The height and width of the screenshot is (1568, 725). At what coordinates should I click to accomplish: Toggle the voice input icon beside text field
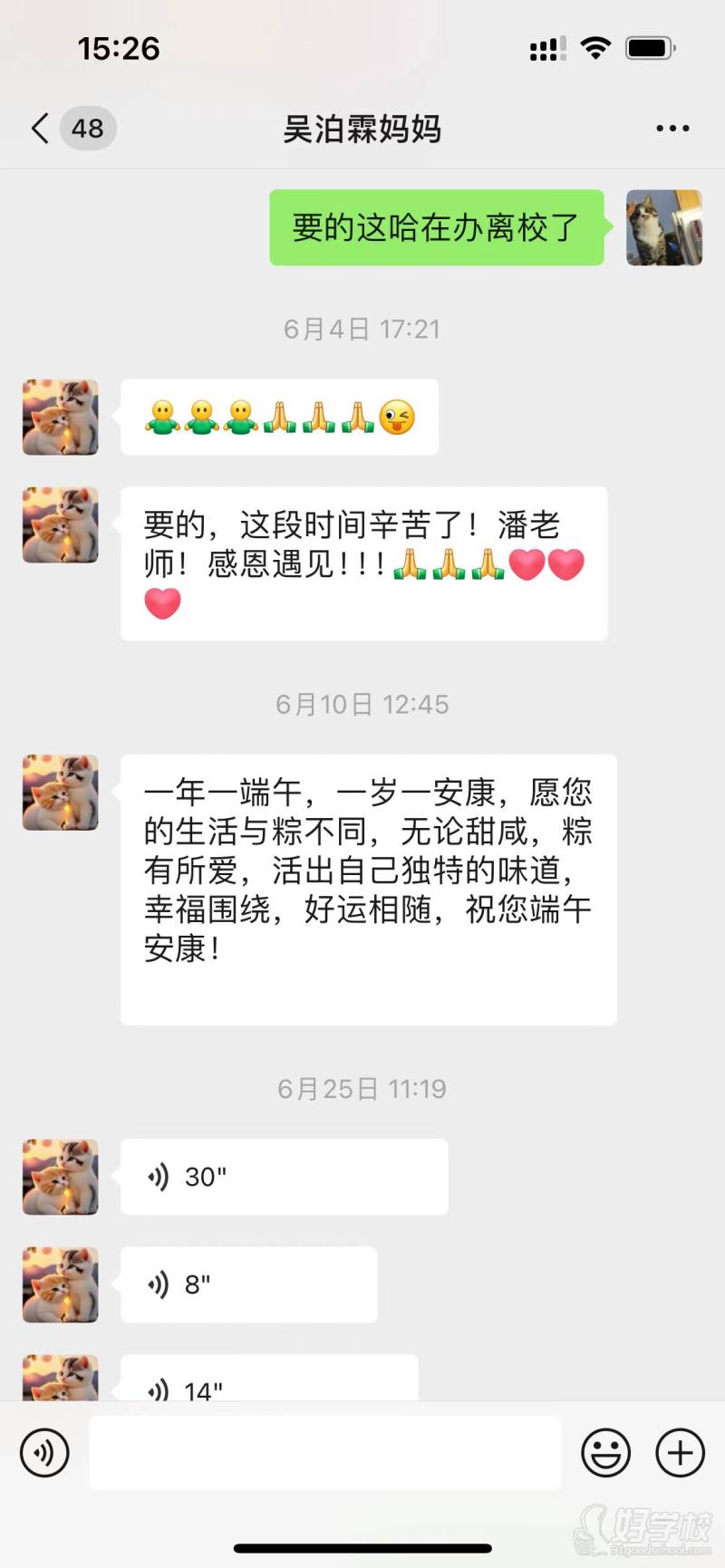click(x=44, y=1453)
